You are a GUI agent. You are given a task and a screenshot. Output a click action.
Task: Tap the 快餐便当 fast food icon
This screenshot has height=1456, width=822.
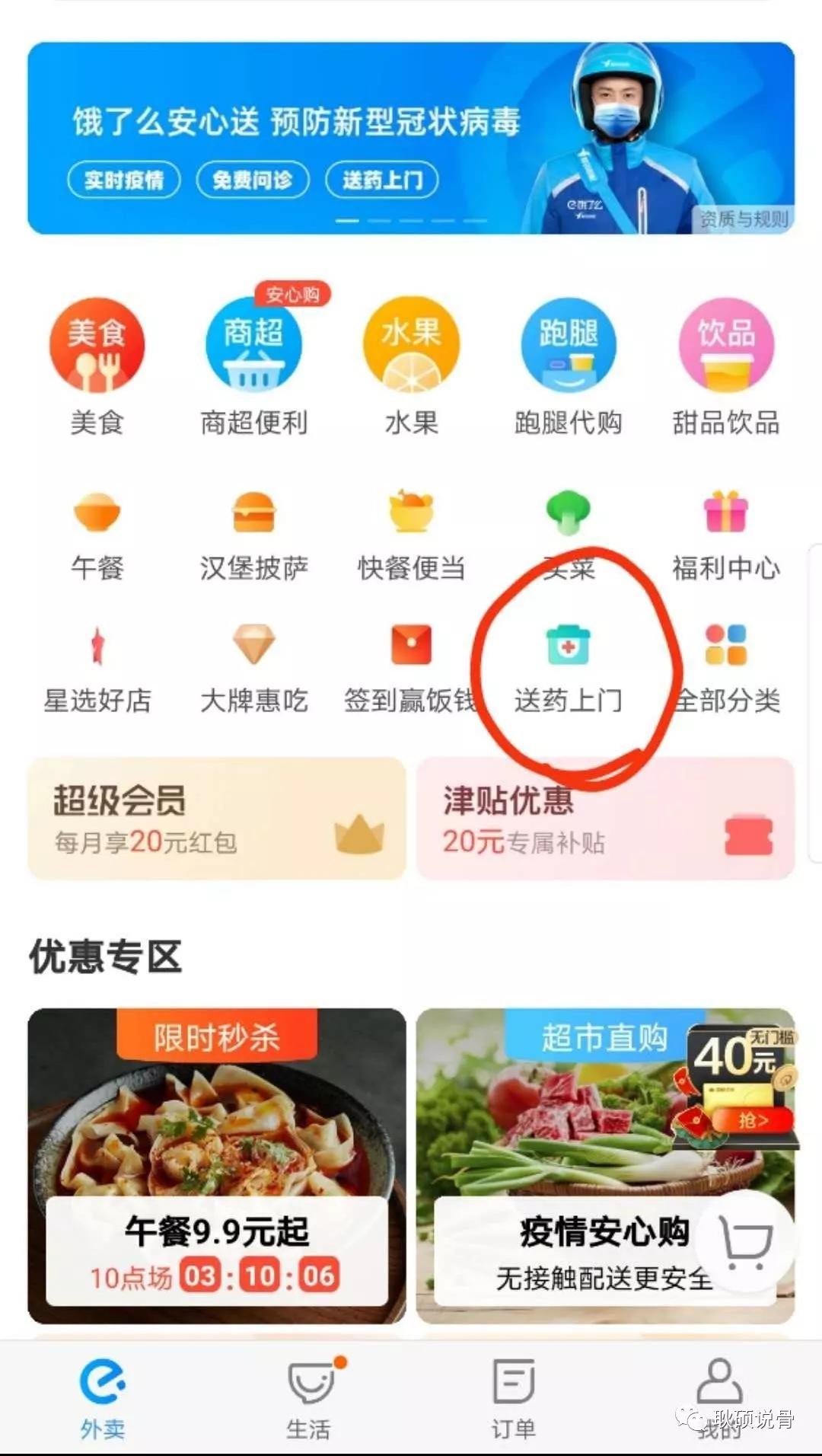[410, 514]
